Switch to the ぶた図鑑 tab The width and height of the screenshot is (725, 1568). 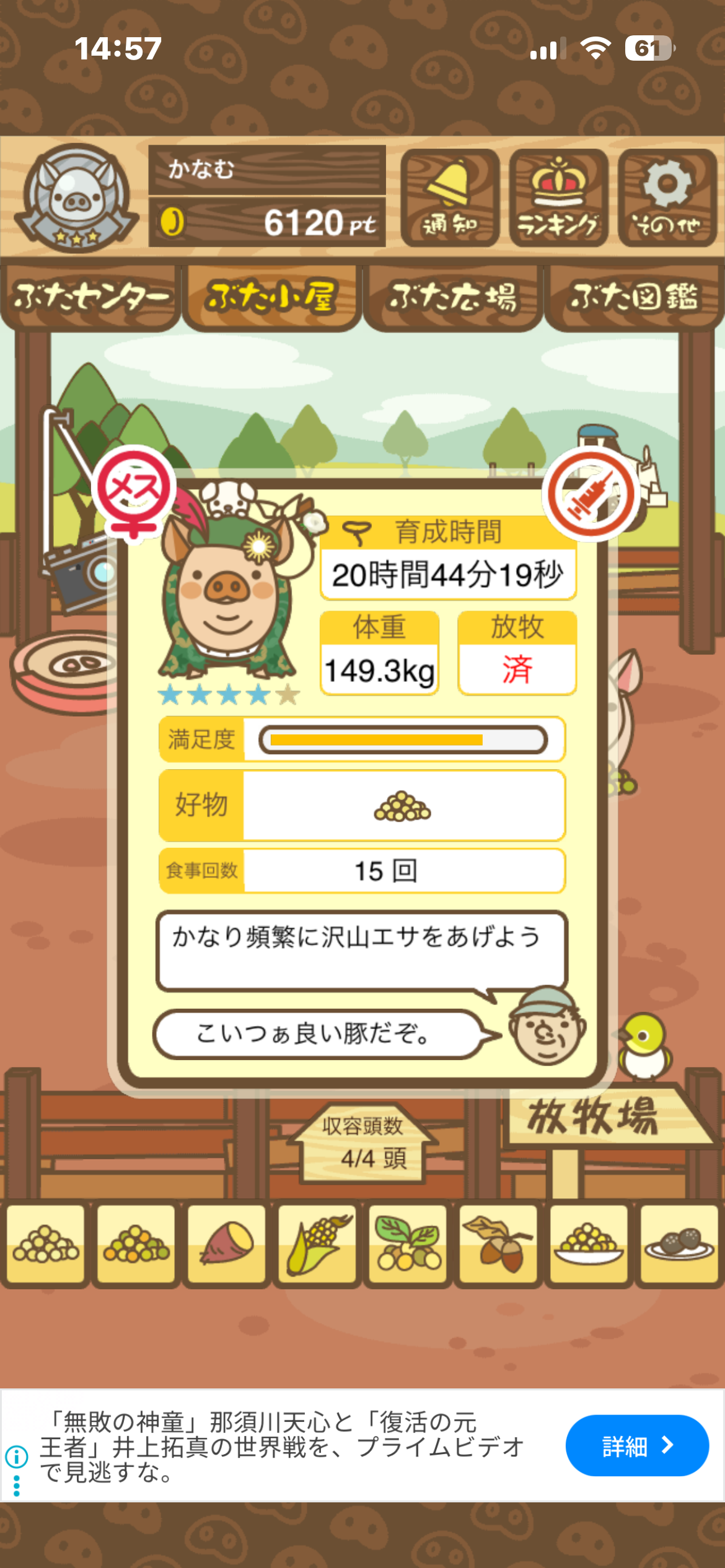(x=634, y=298)
